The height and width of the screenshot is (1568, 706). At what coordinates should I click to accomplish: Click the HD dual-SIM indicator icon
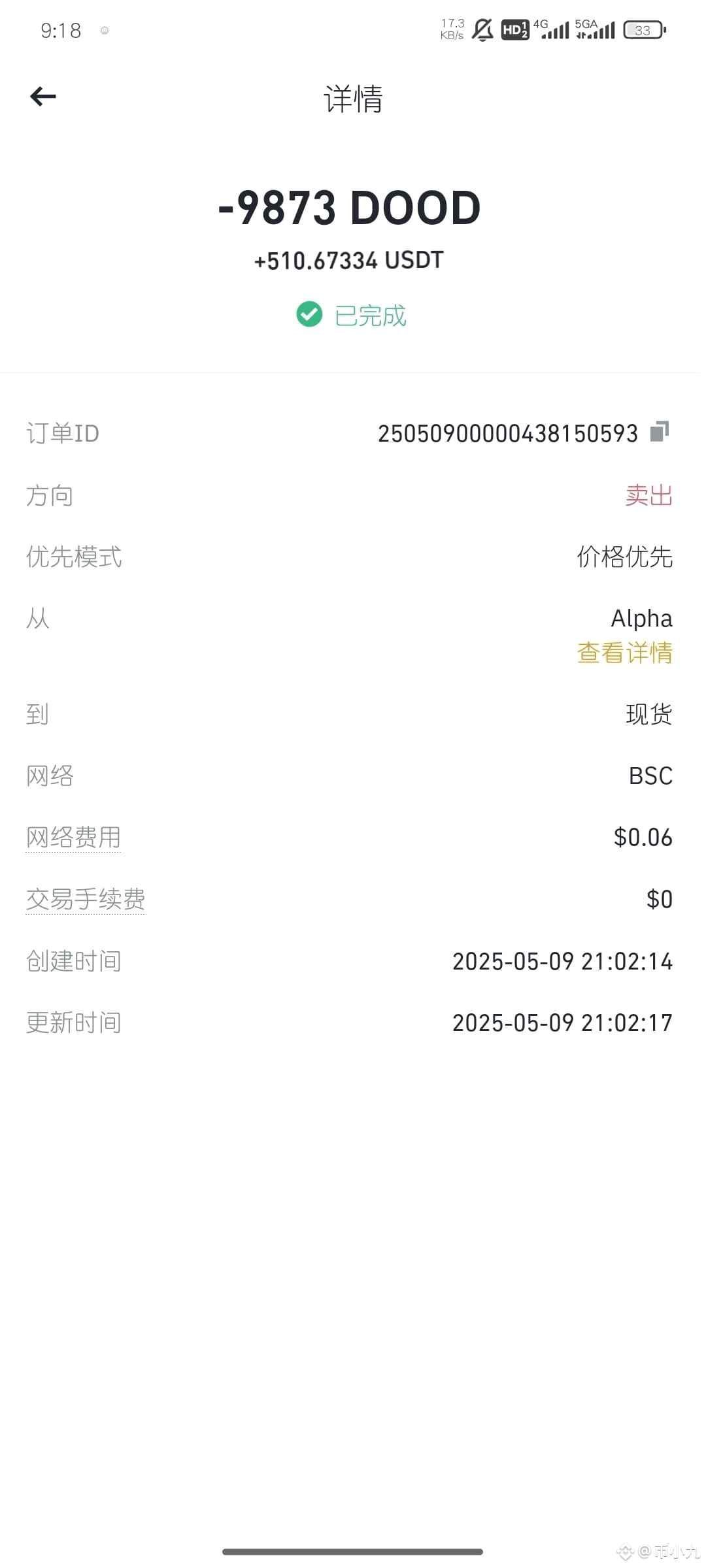click(x=515, y=30)
